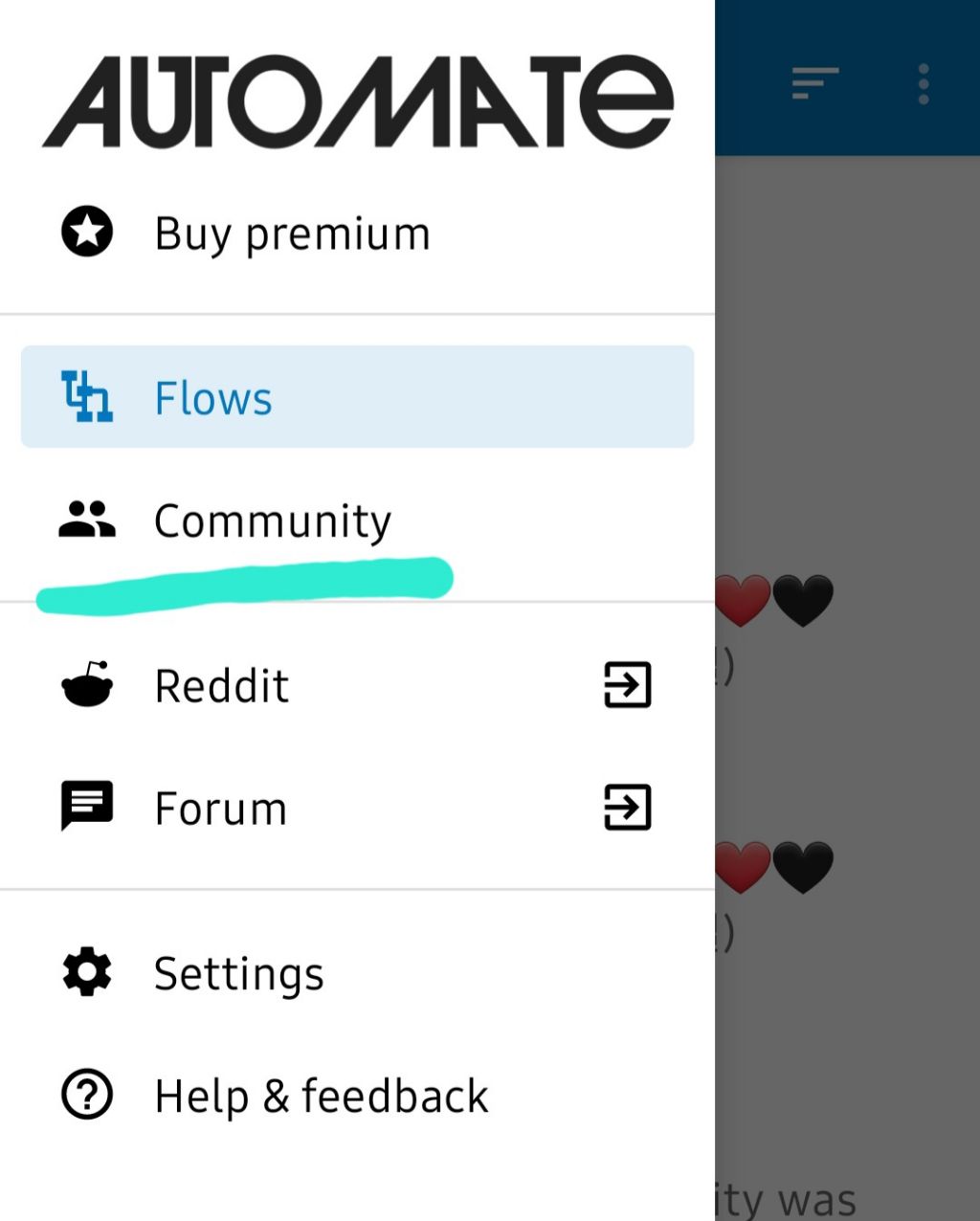Open the Community section
The height and width of the screenshot is (1221, 980).
pos(273,522)
